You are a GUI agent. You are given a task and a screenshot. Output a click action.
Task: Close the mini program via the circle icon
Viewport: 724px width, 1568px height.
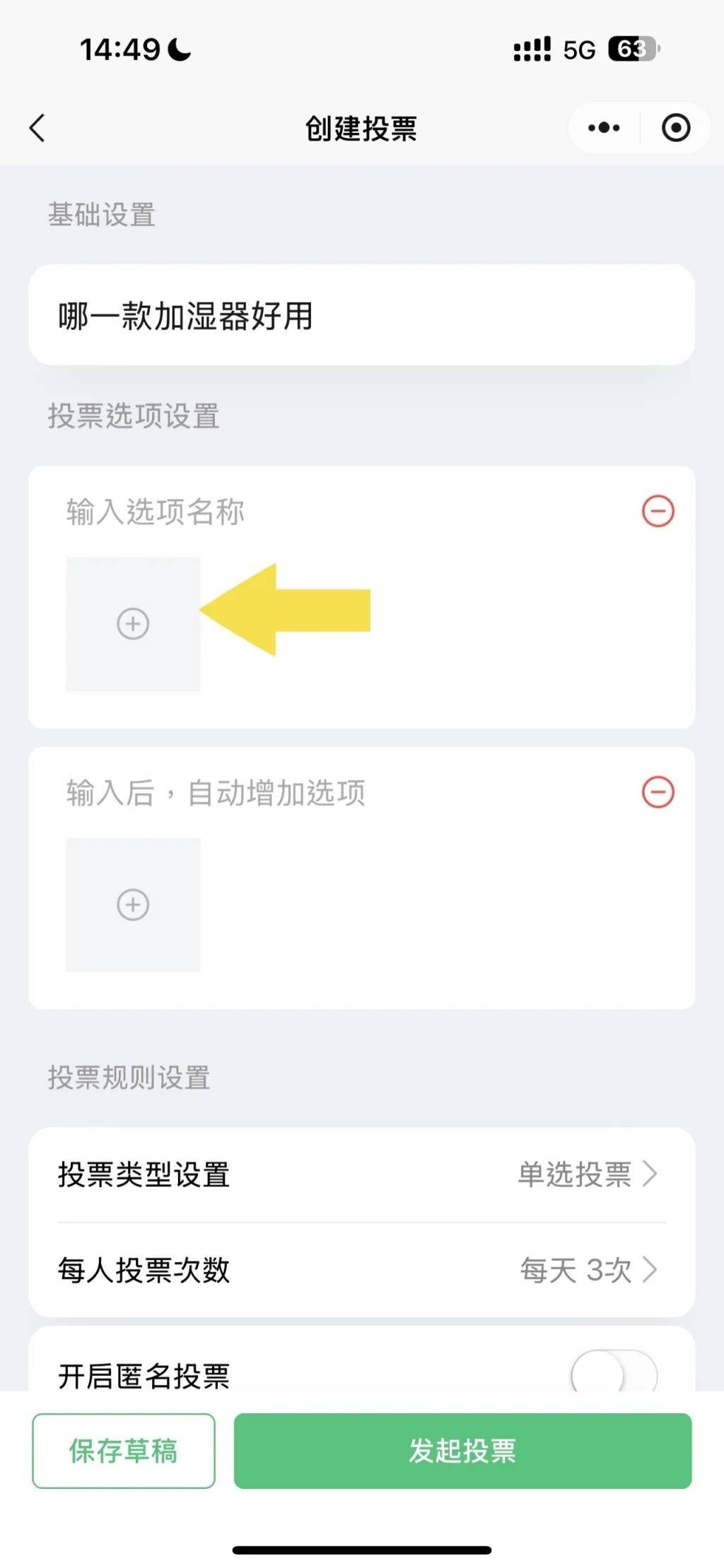(675, 128)
